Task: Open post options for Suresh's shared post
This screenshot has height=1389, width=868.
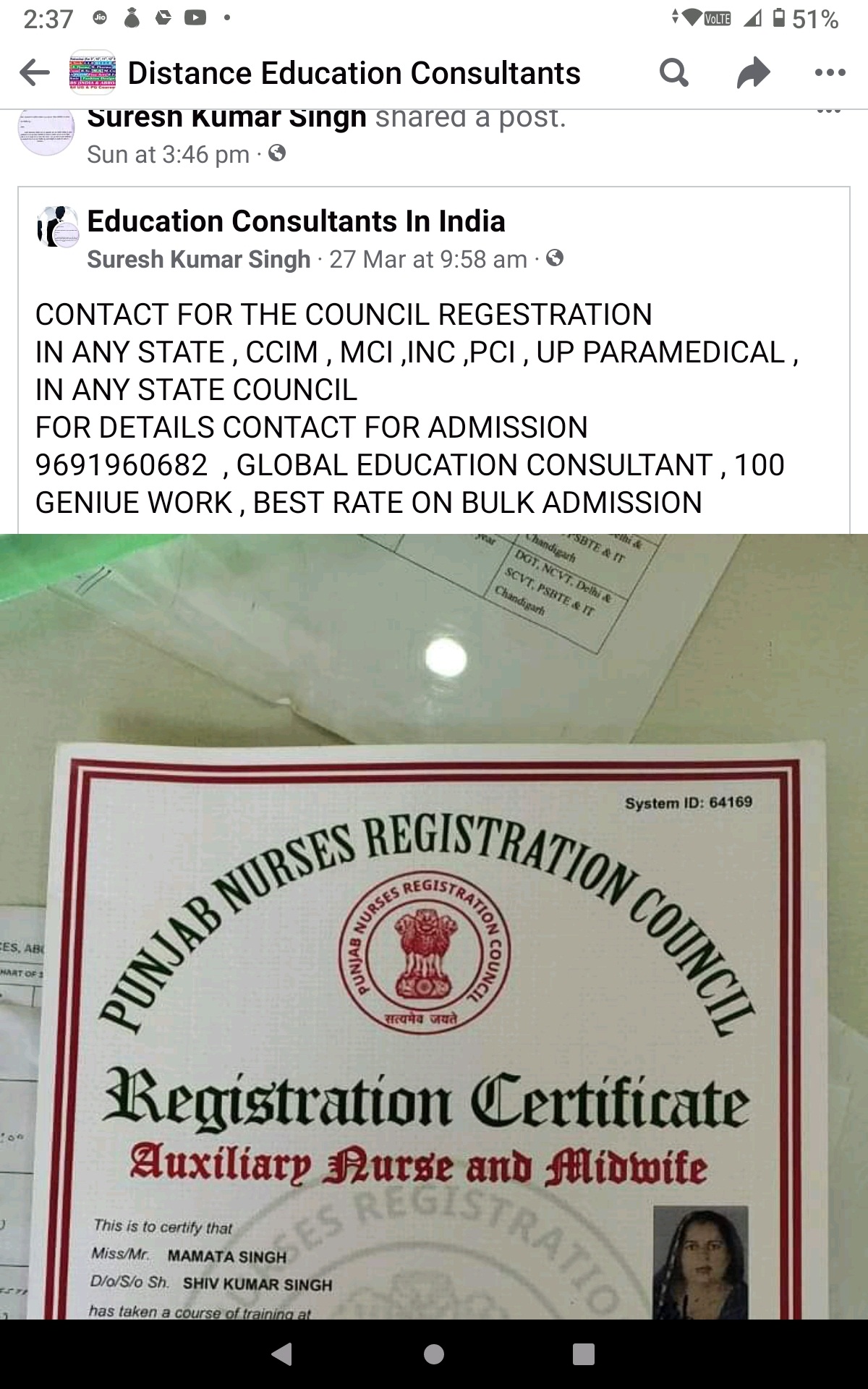Action: tap(829, 114)
